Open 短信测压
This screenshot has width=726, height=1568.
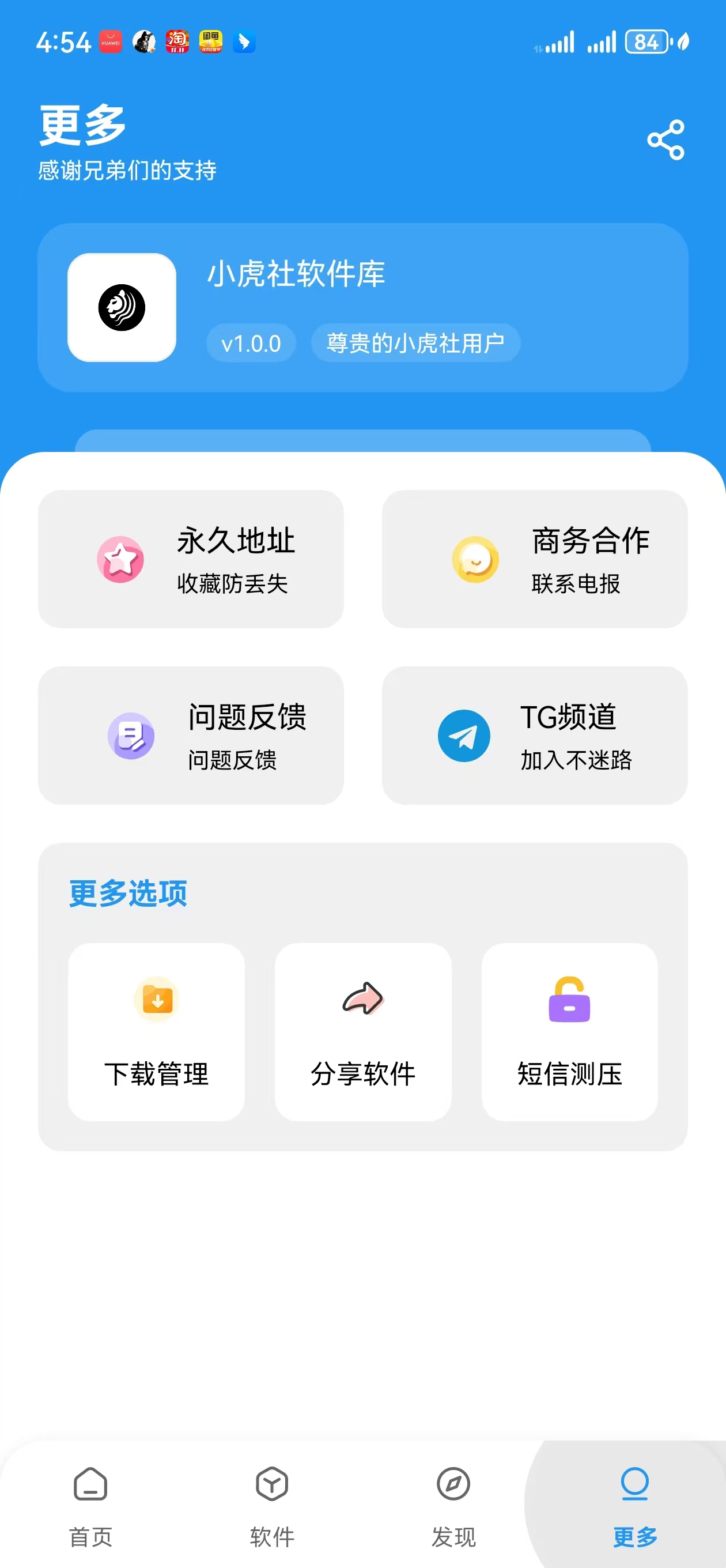[569, 1032]
